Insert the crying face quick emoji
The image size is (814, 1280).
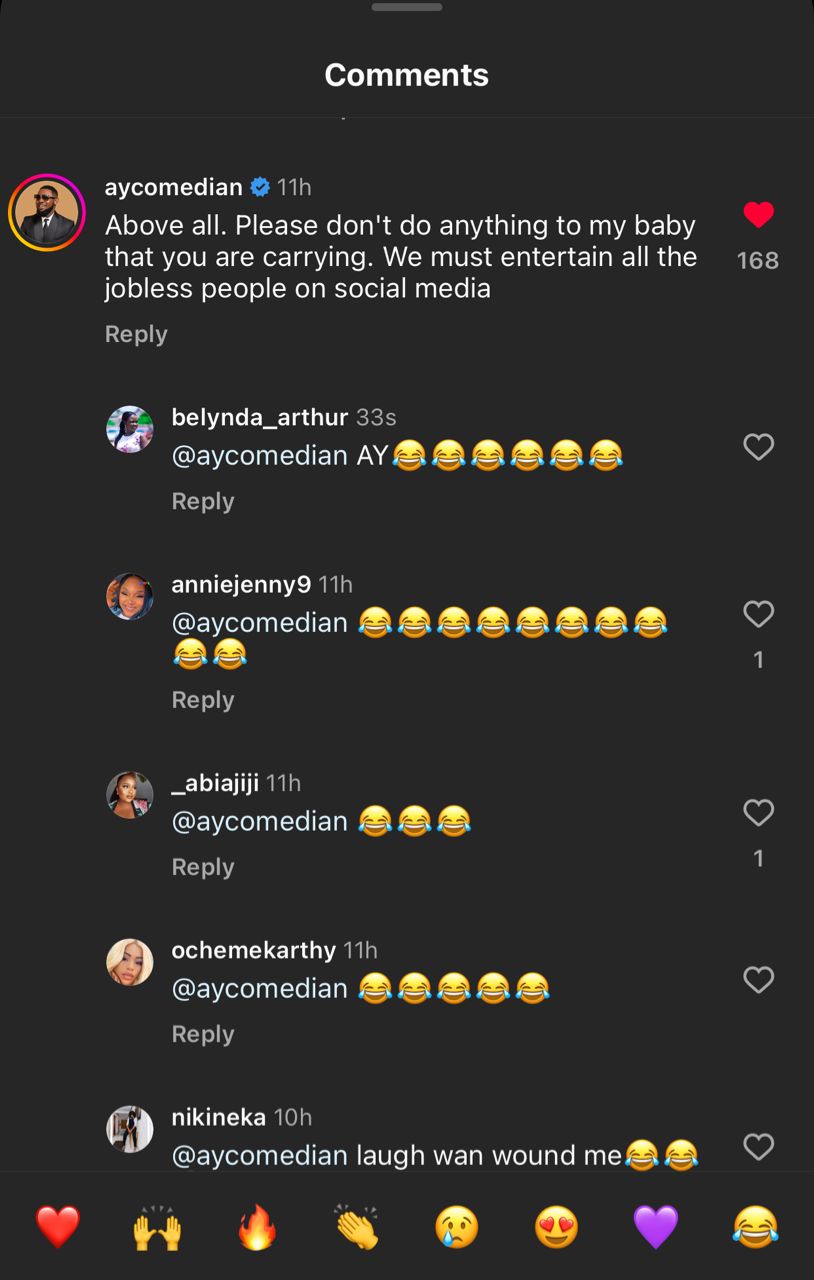tap(457, 1227)
